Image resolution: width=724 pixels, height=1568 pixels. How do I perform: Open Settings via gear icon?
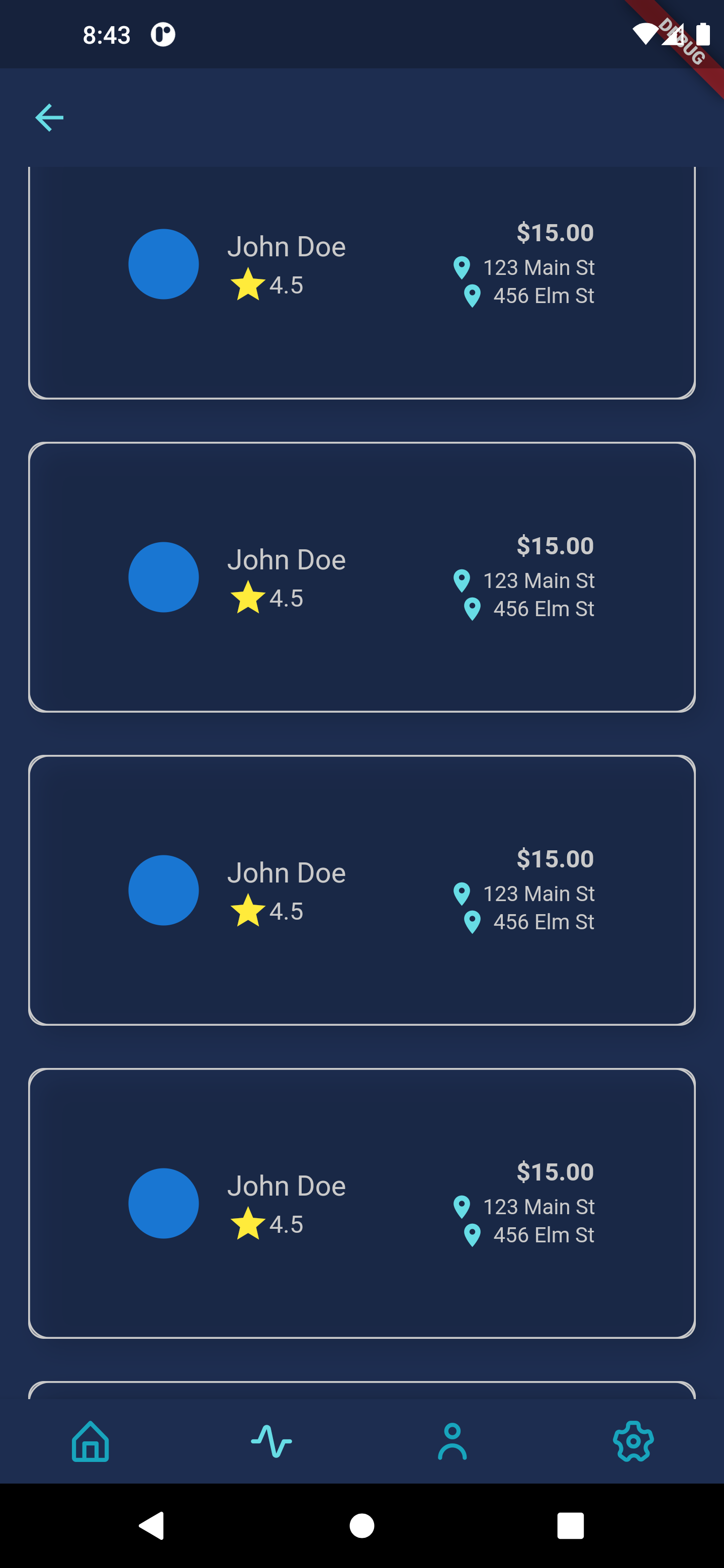(x=633, y=1439)
